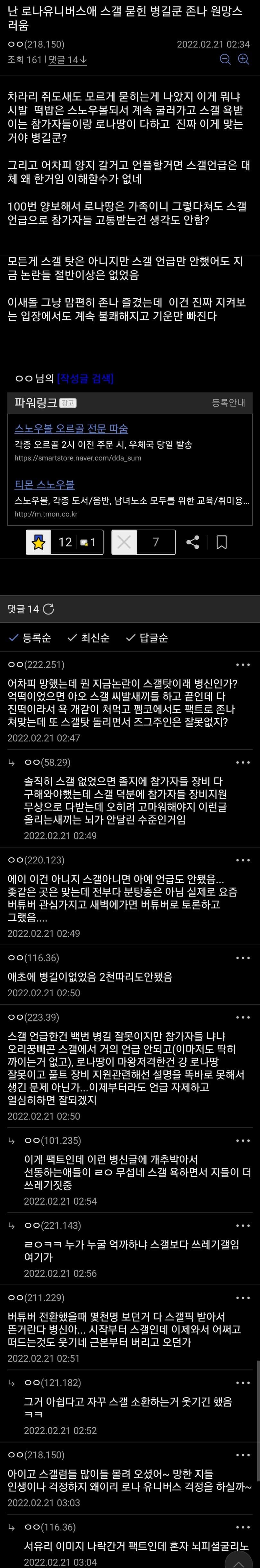This screenshot has height=1568, width=260.
Task: Sort comments by 답글순
Action: [x=147, y=638]
